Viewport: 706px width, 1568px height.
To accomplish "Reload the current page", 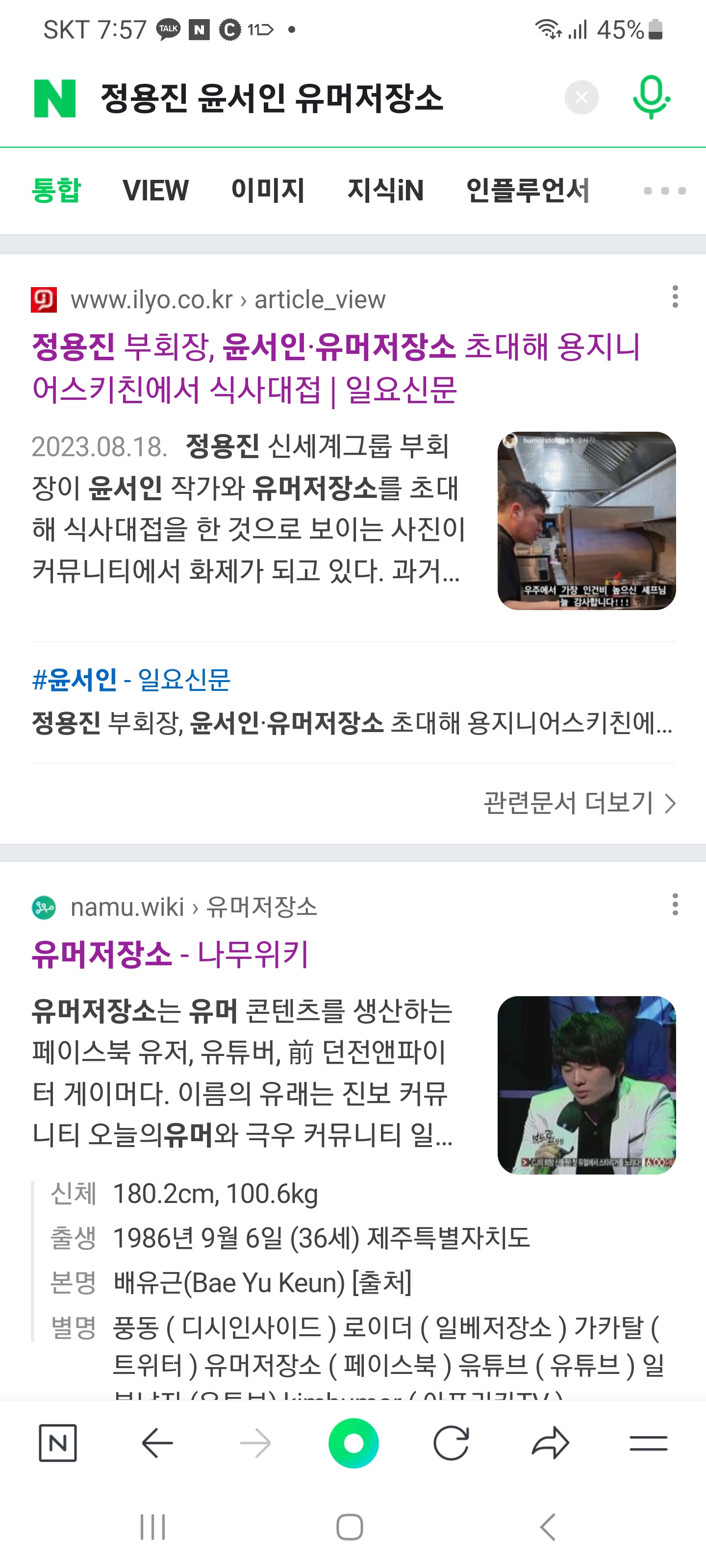I will point(451,1443).
